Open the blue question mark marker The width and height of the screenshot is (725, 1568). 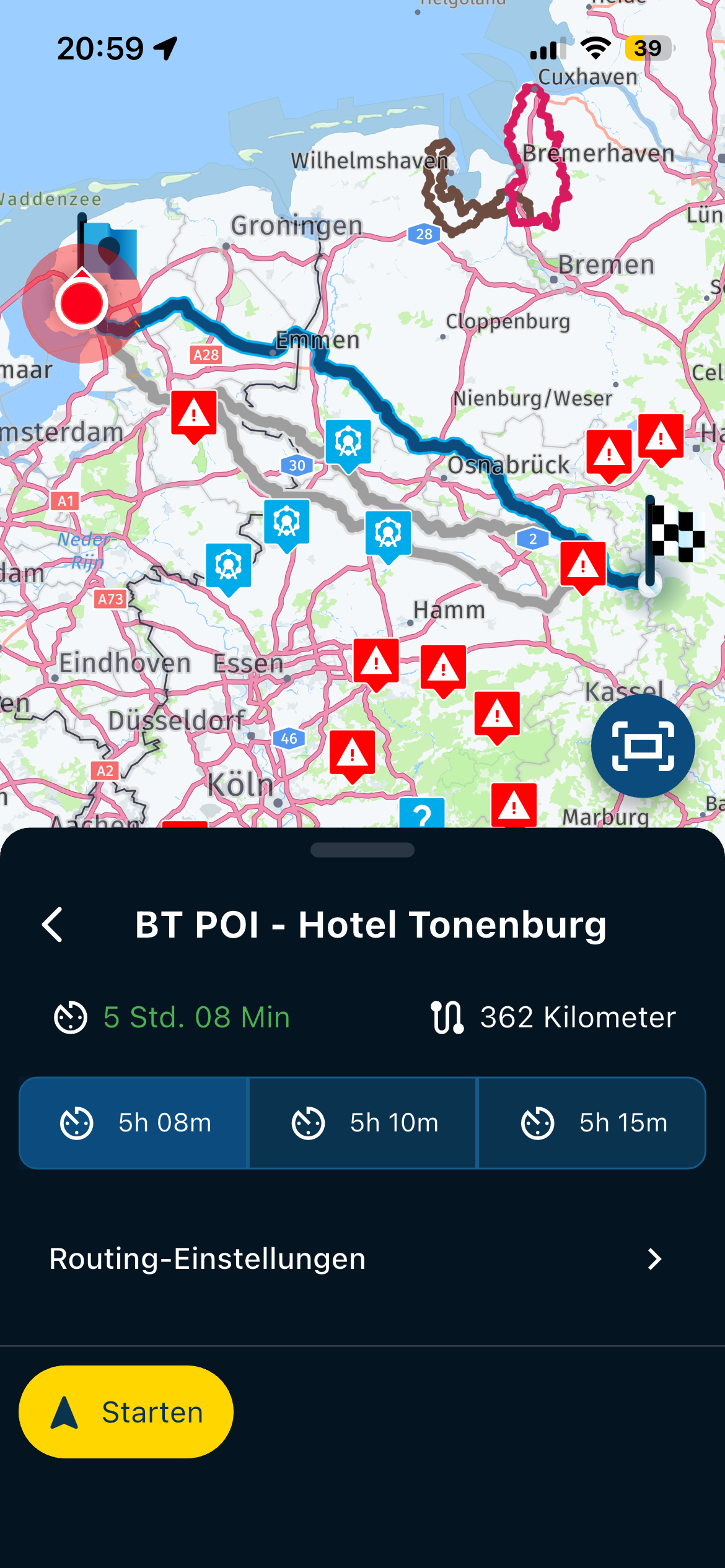[422, 813]
